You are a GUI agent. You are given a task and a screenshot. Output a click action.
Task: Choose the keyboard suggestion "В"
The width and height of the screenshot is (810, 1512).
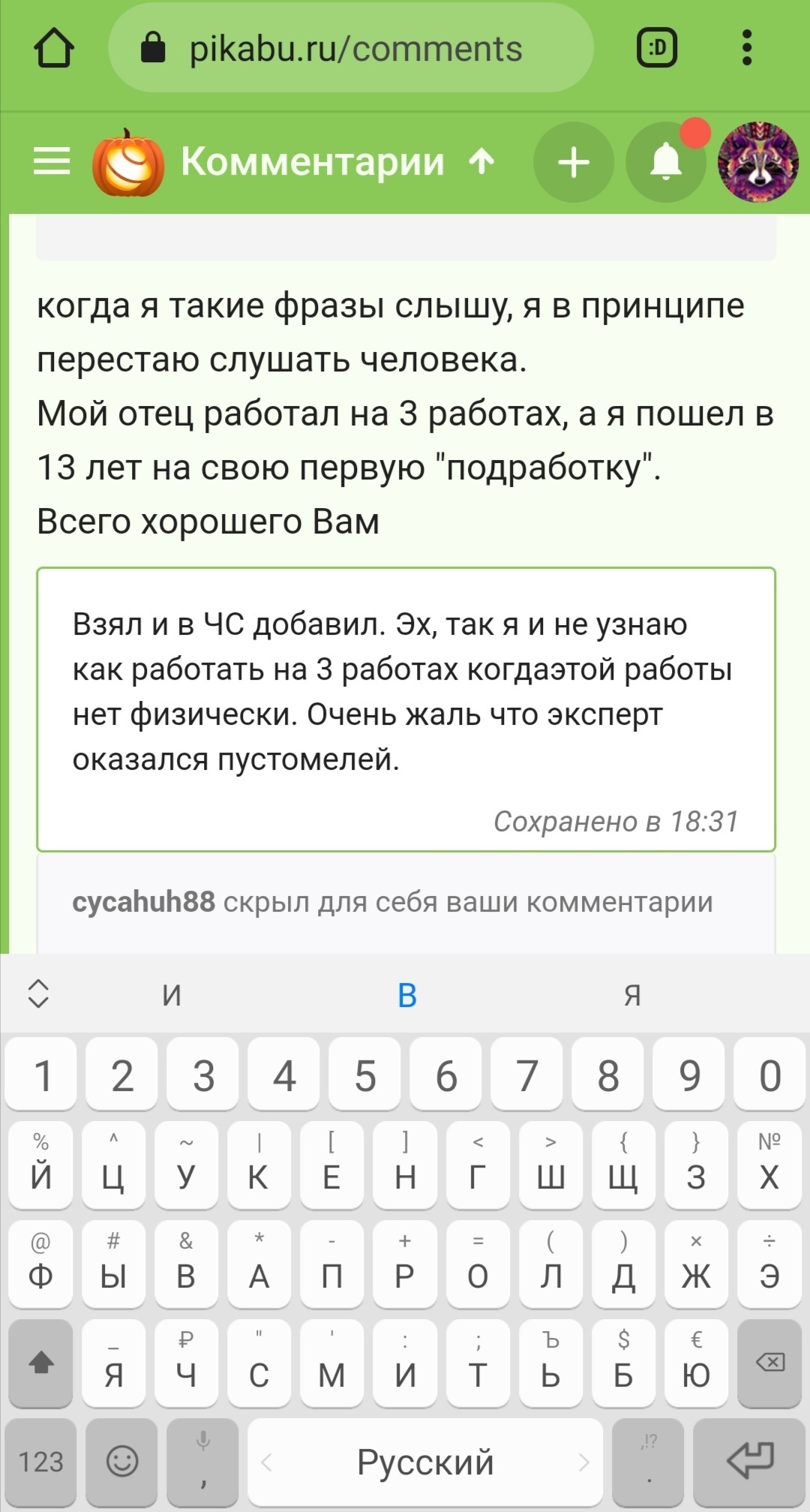click(x=406, y=995)
